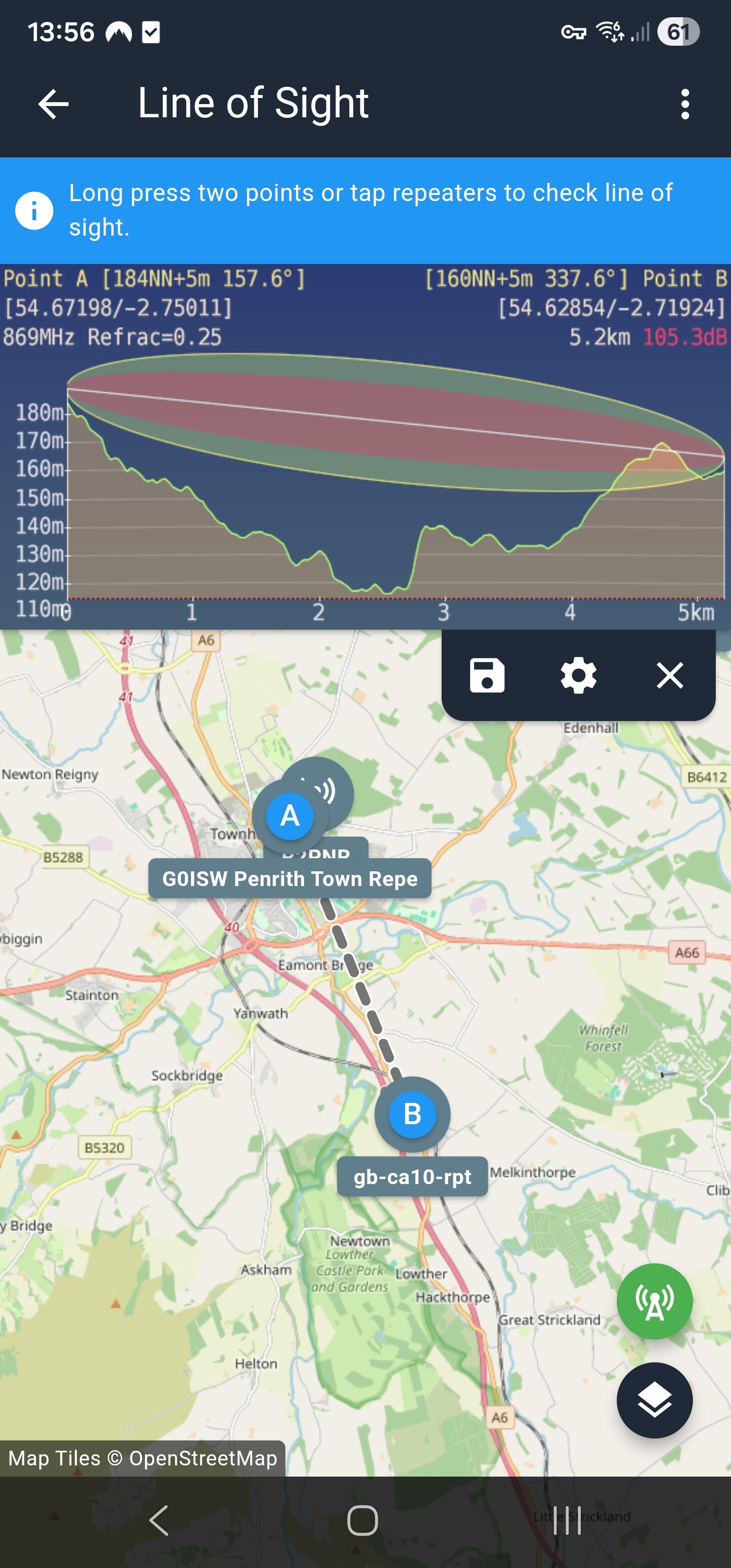Go to the system home screen

coord(362,1520)
